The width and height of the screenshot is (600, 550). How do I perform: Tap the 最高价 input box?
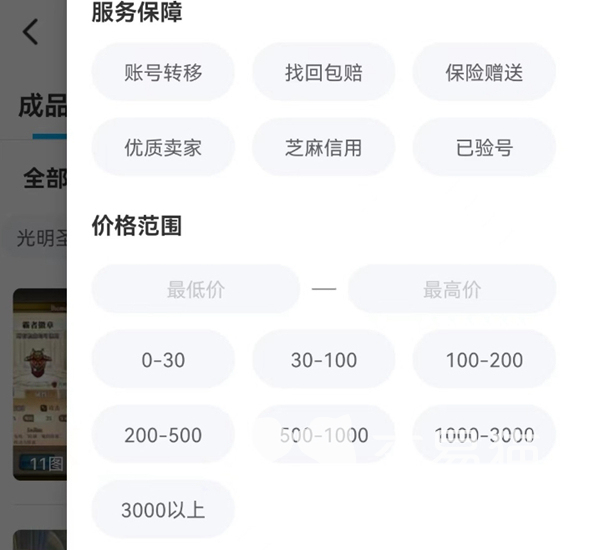[x=452, y=290]
